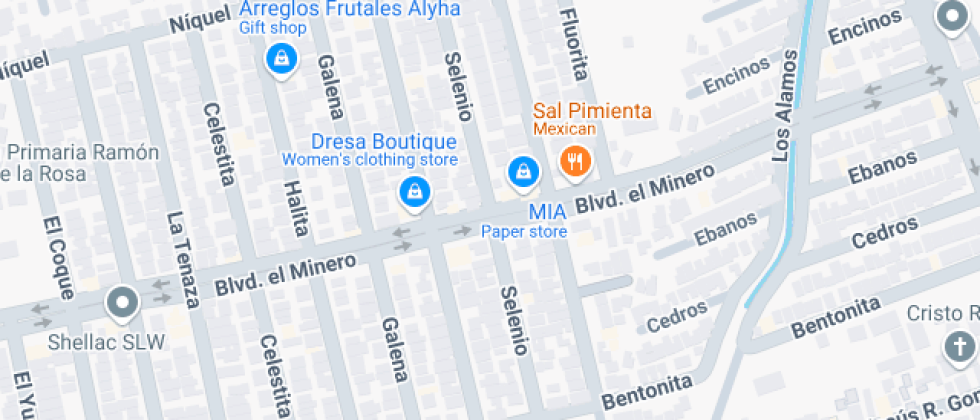Open Sal Pimienta restaurant pin

(574, 161)
